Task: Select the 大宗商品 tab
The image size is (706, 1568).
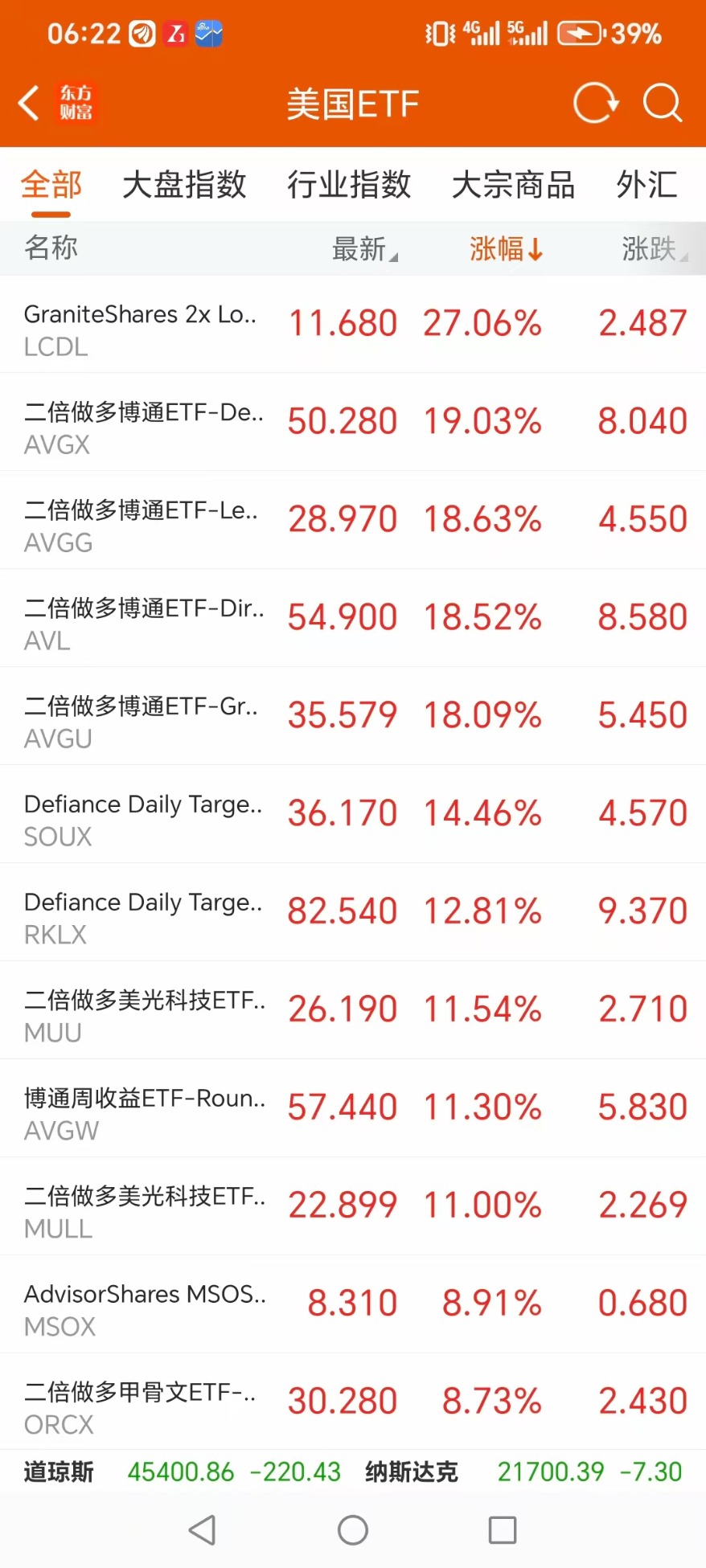Action: tap(514, 185)
